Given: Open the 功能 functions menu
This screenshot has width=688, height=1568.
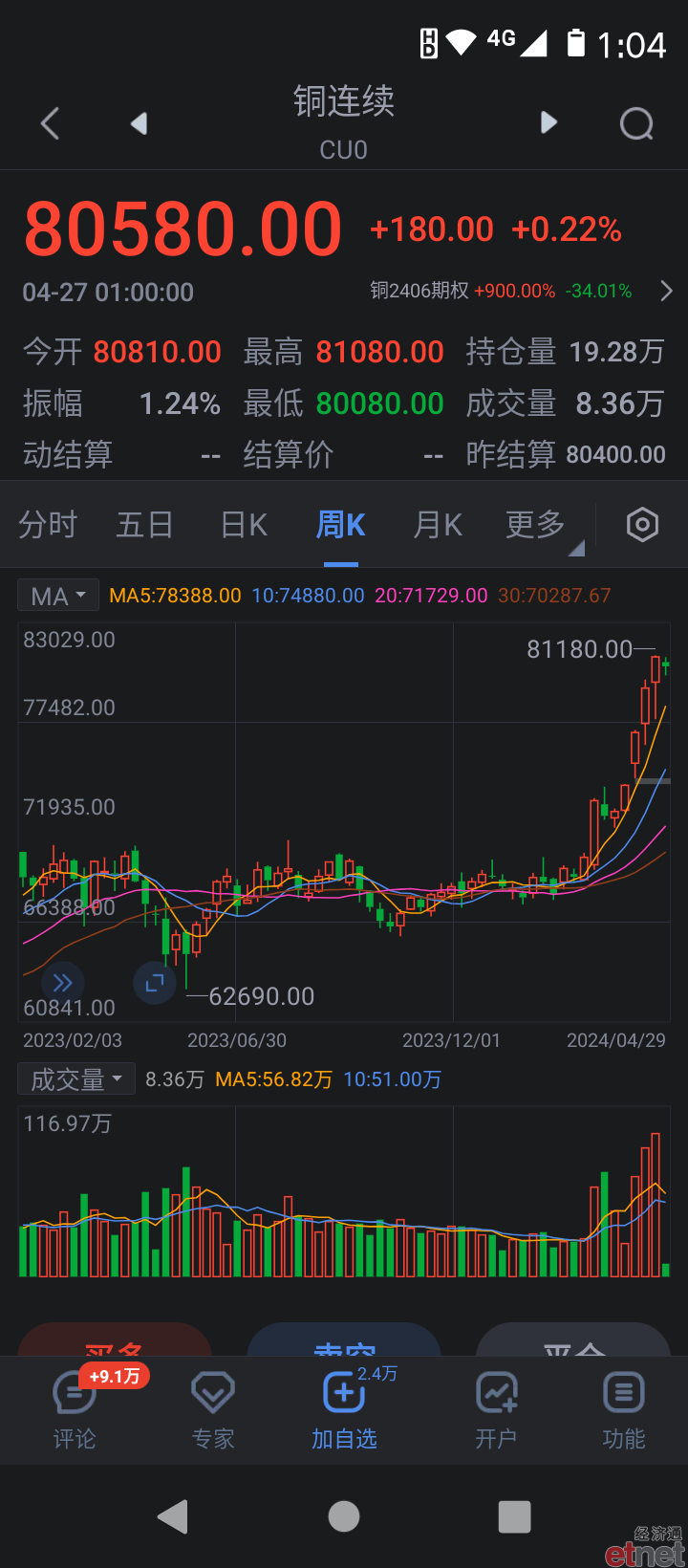Looking at the screenshot, I should [x=623, y=1410].
